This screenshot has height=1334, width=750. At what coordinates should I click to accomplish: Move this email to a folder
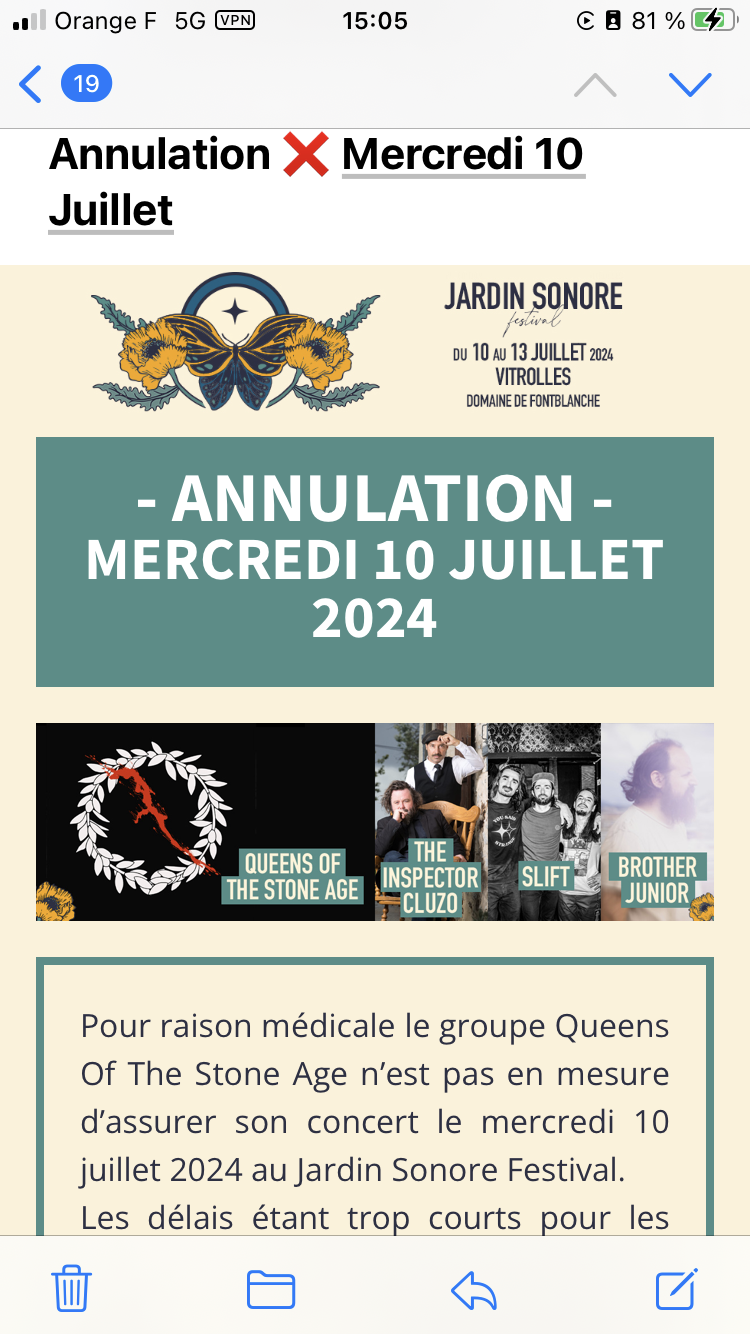pos(271,1288)
